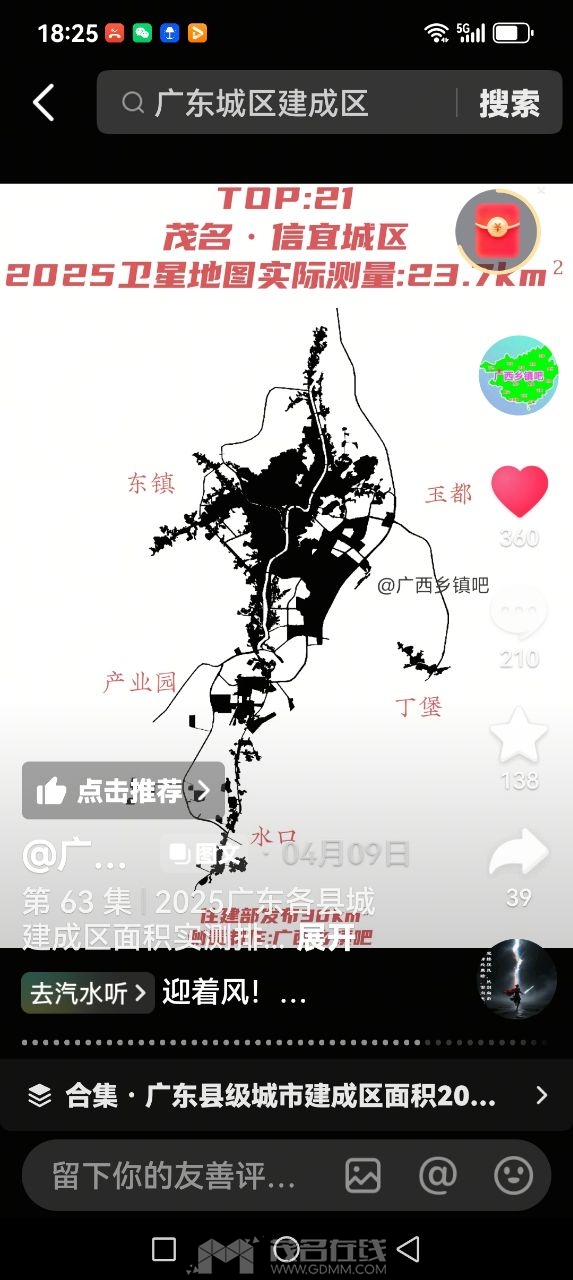The width and height of the screenshot is (573, 1280).
Task: Tap the 留下你的友善评论 comment field
Action: click(175, 1175)
